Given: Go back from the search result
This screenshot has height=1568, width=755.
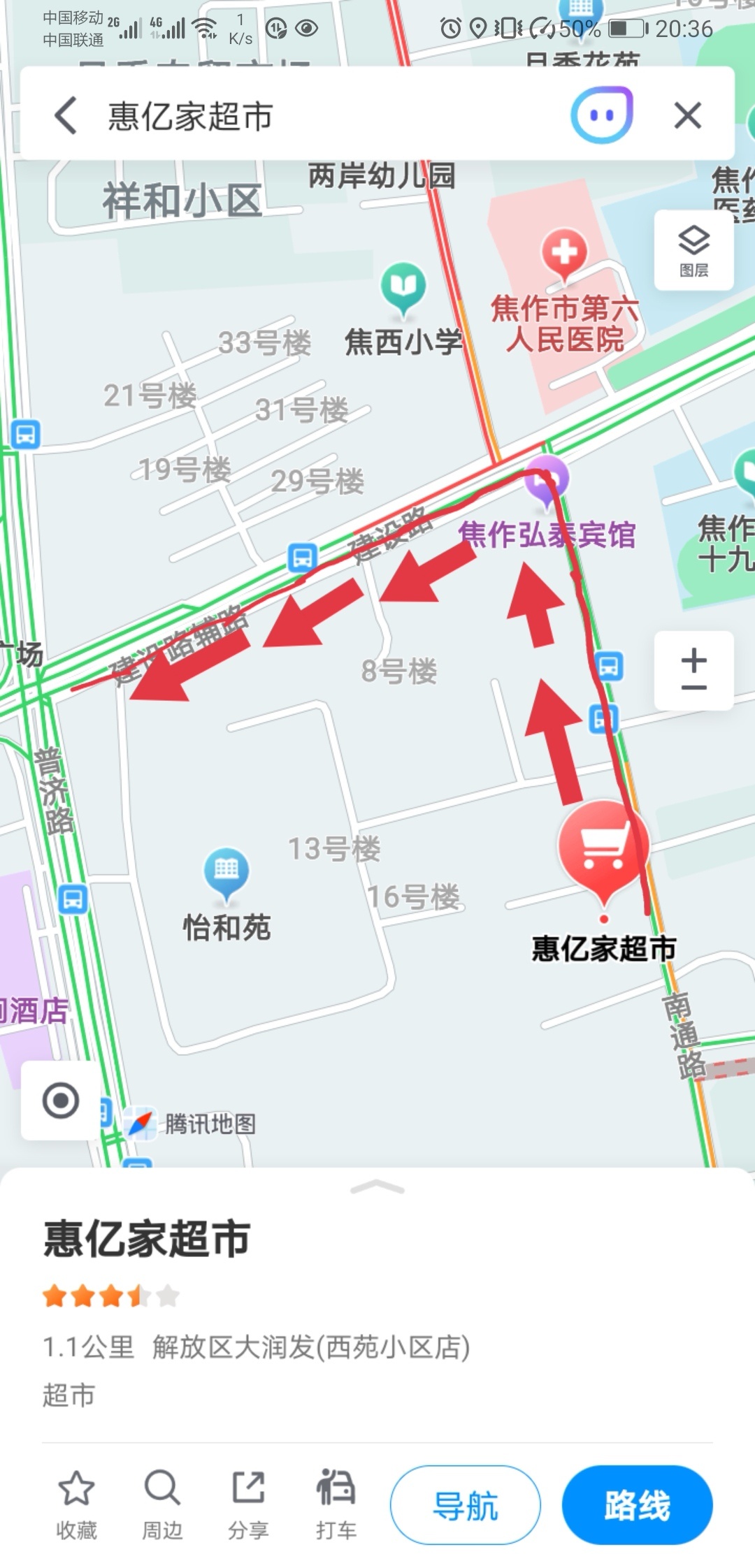Looking at the screenshot, I should 66,116.
